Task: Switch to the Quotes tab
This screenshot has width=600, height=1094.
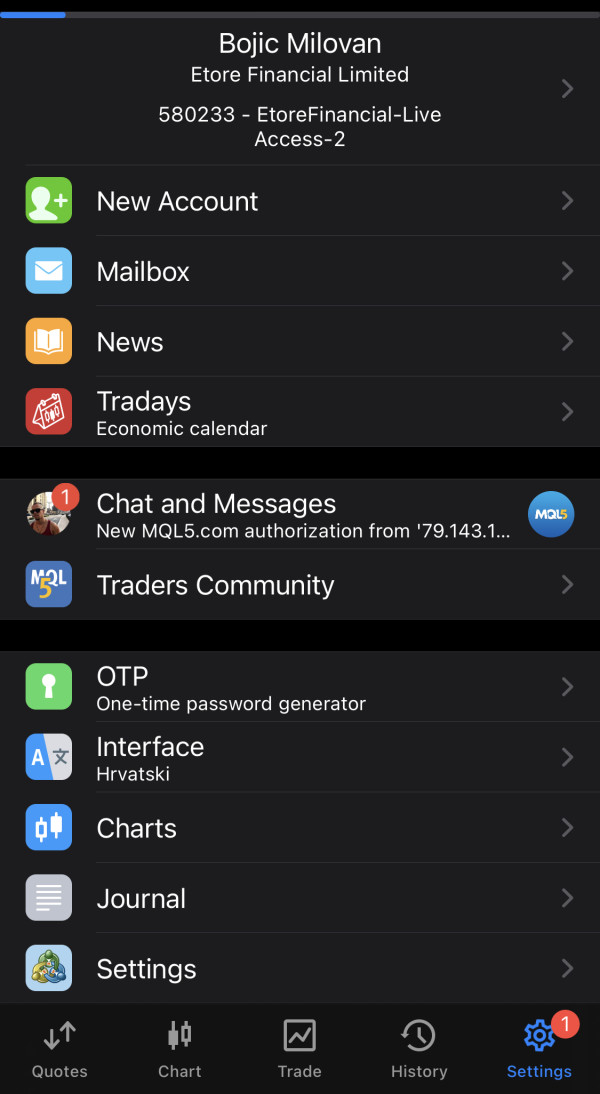Action: pos(60,1049)
